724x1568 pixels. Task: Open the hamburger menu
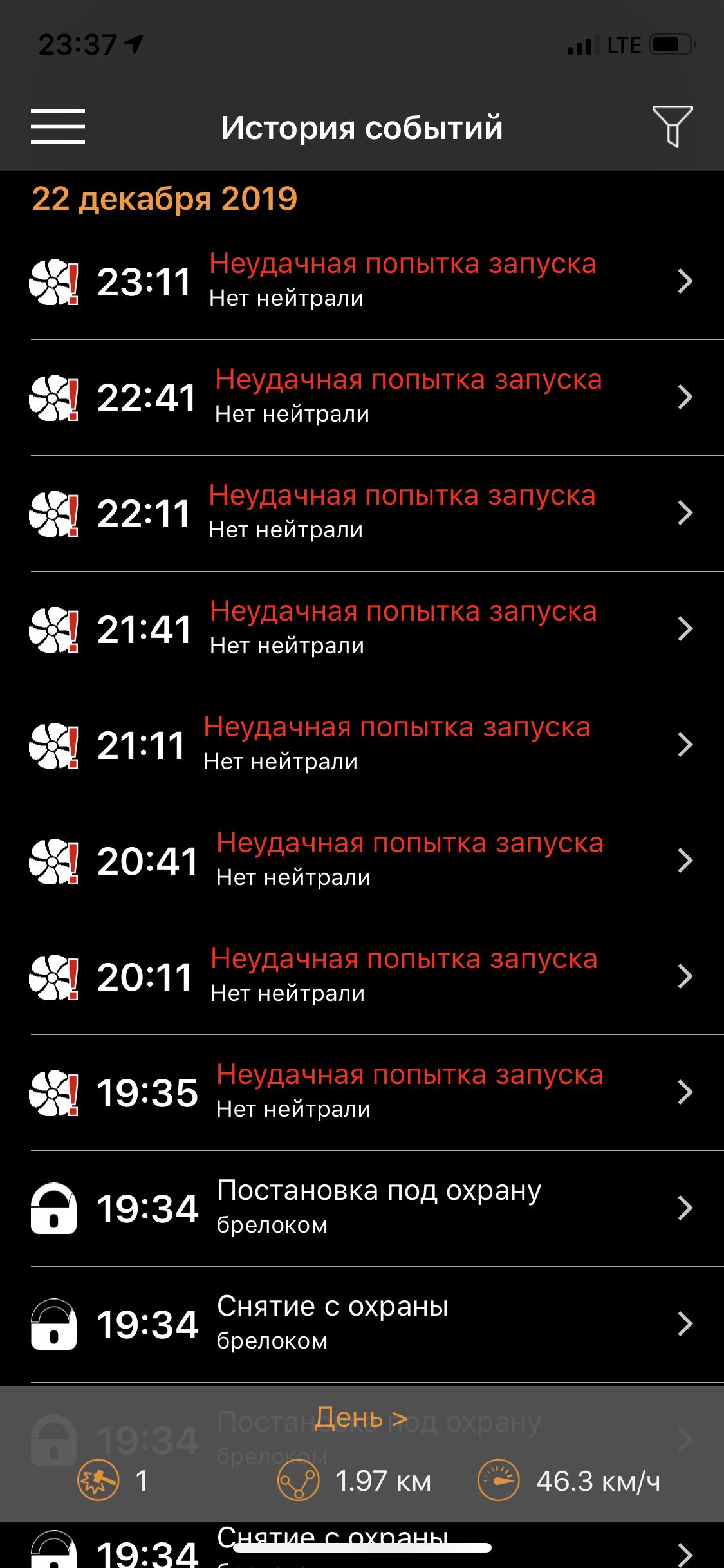point(57,126)
